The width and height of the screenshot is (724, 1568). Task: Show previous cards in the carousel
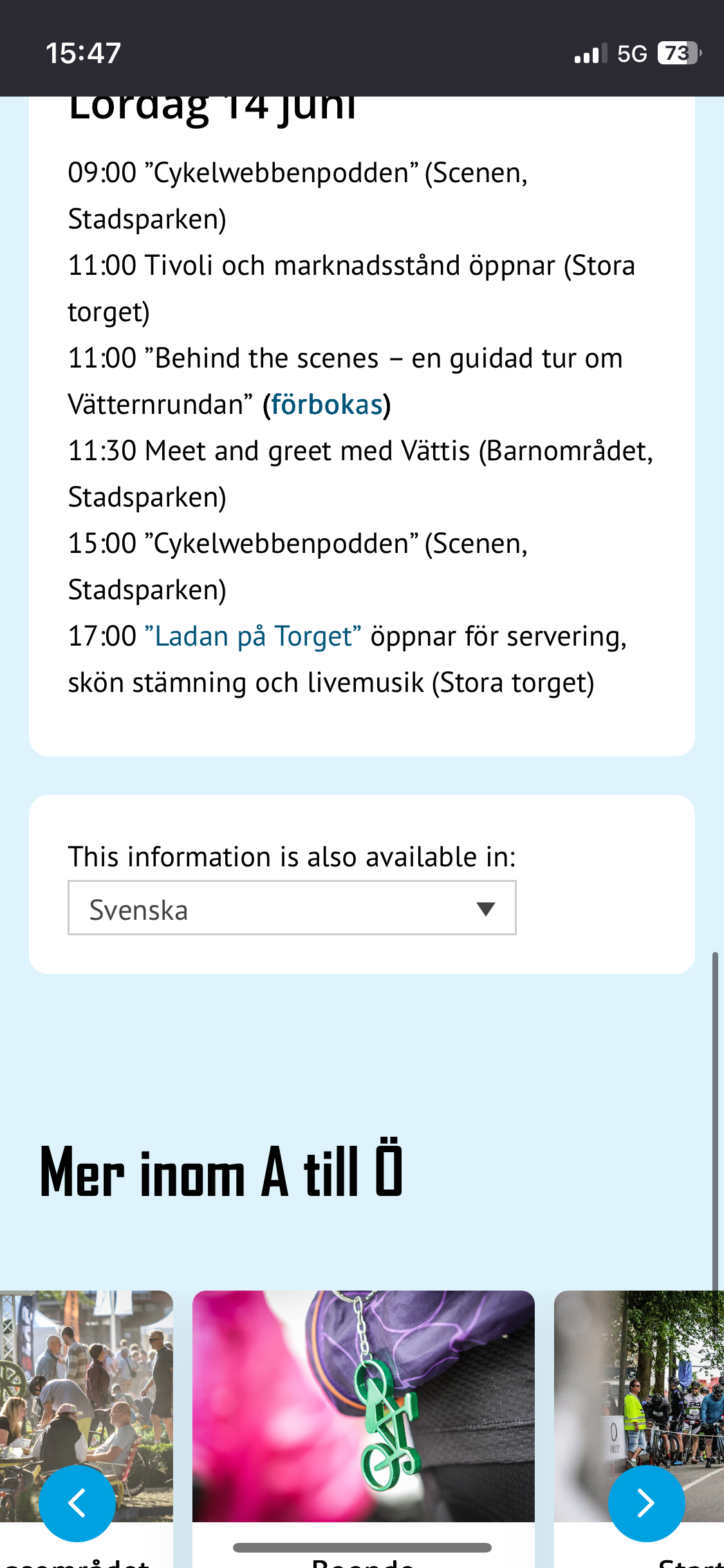(77, 1503)
